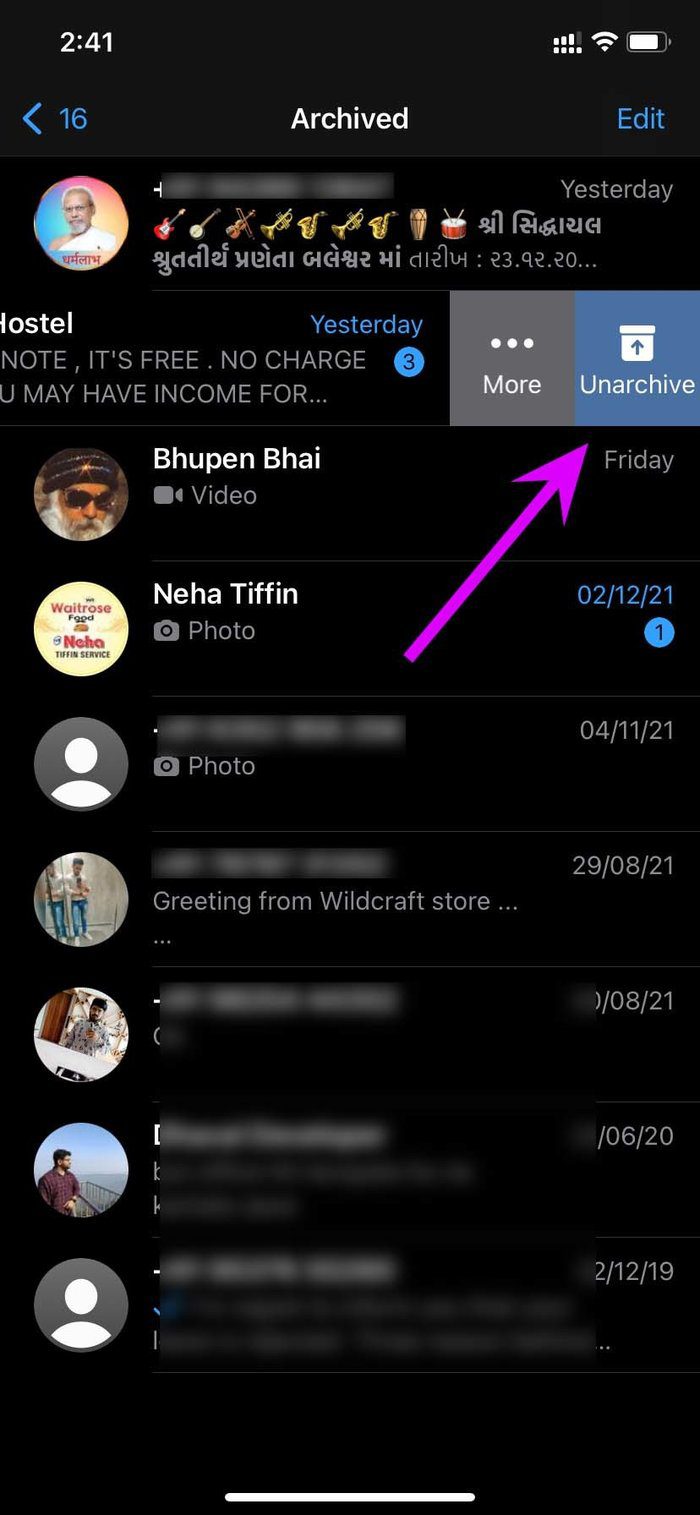Viewport: 700px width, 1515px height.
Task: Open the chat with Bhupen Bhai
Action: pos(350,493)
